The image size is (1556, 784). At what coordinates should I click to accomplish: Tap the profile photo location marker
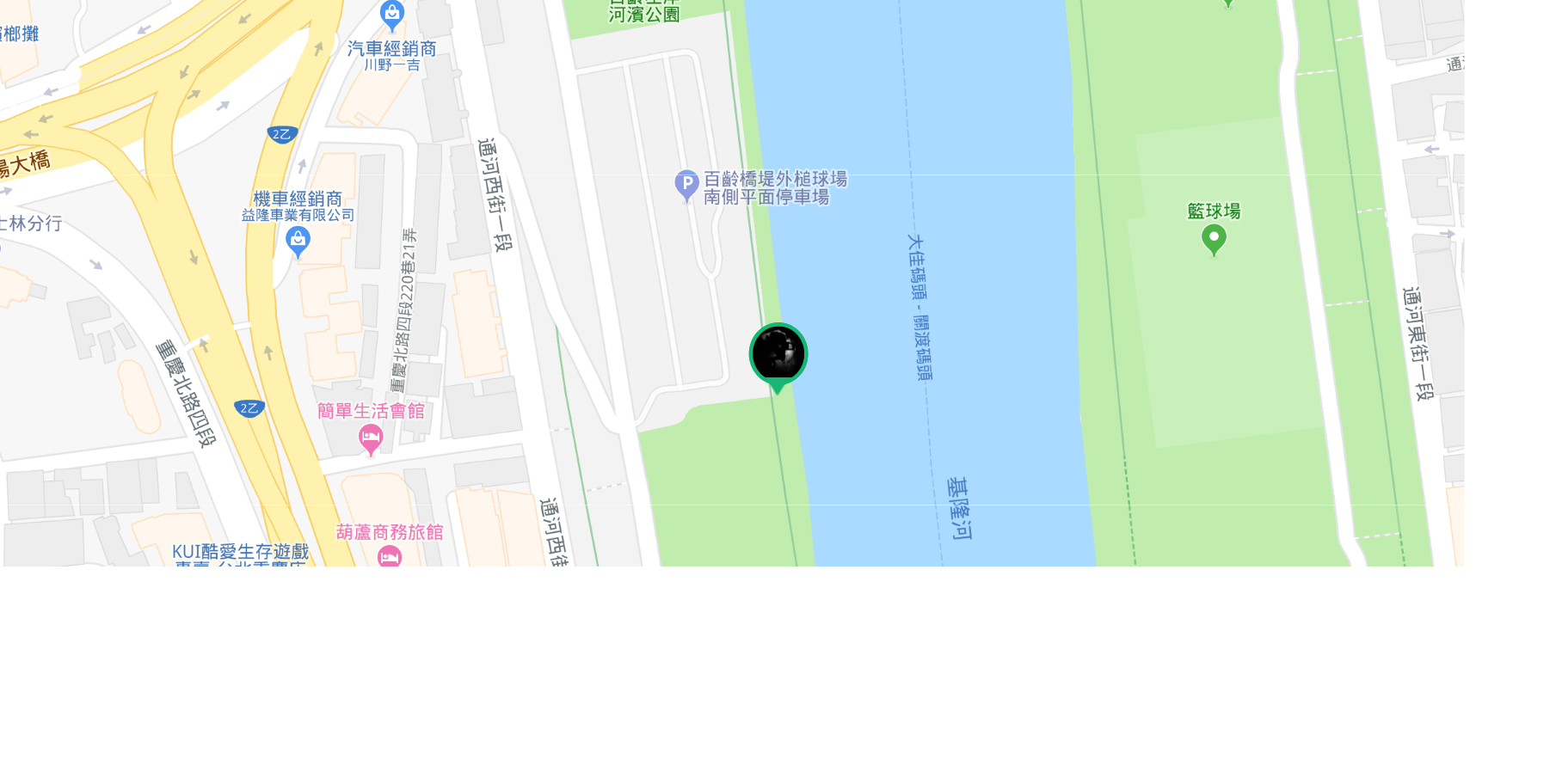778,354
